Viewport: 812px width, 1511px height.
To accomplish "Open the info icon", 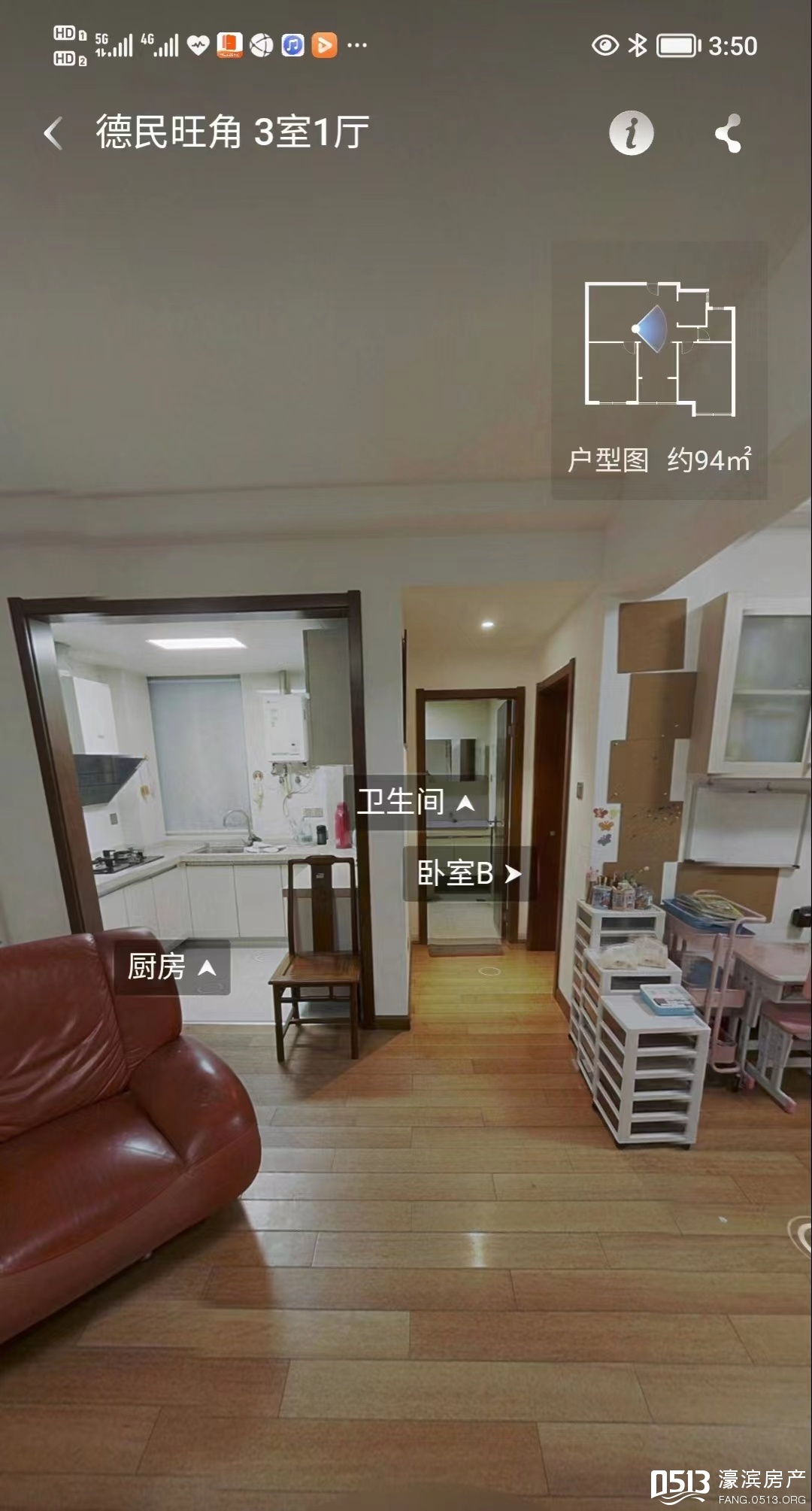I will click(x=631, y=133).
